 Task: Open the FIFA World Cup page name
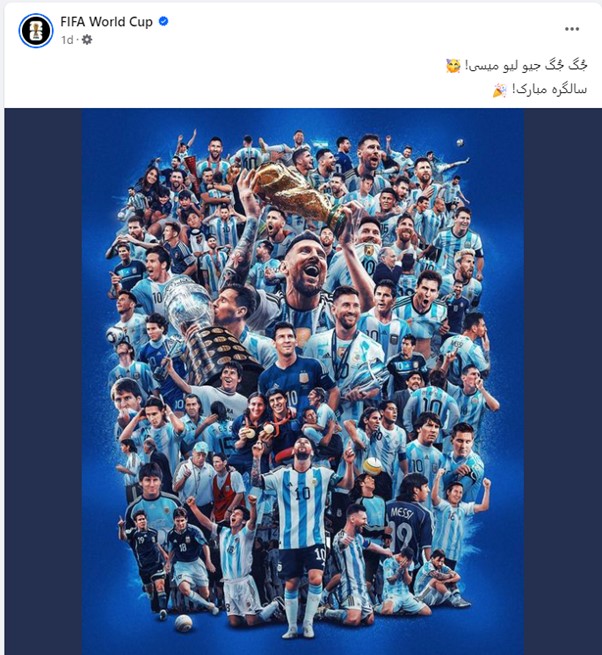pos(104,22)
